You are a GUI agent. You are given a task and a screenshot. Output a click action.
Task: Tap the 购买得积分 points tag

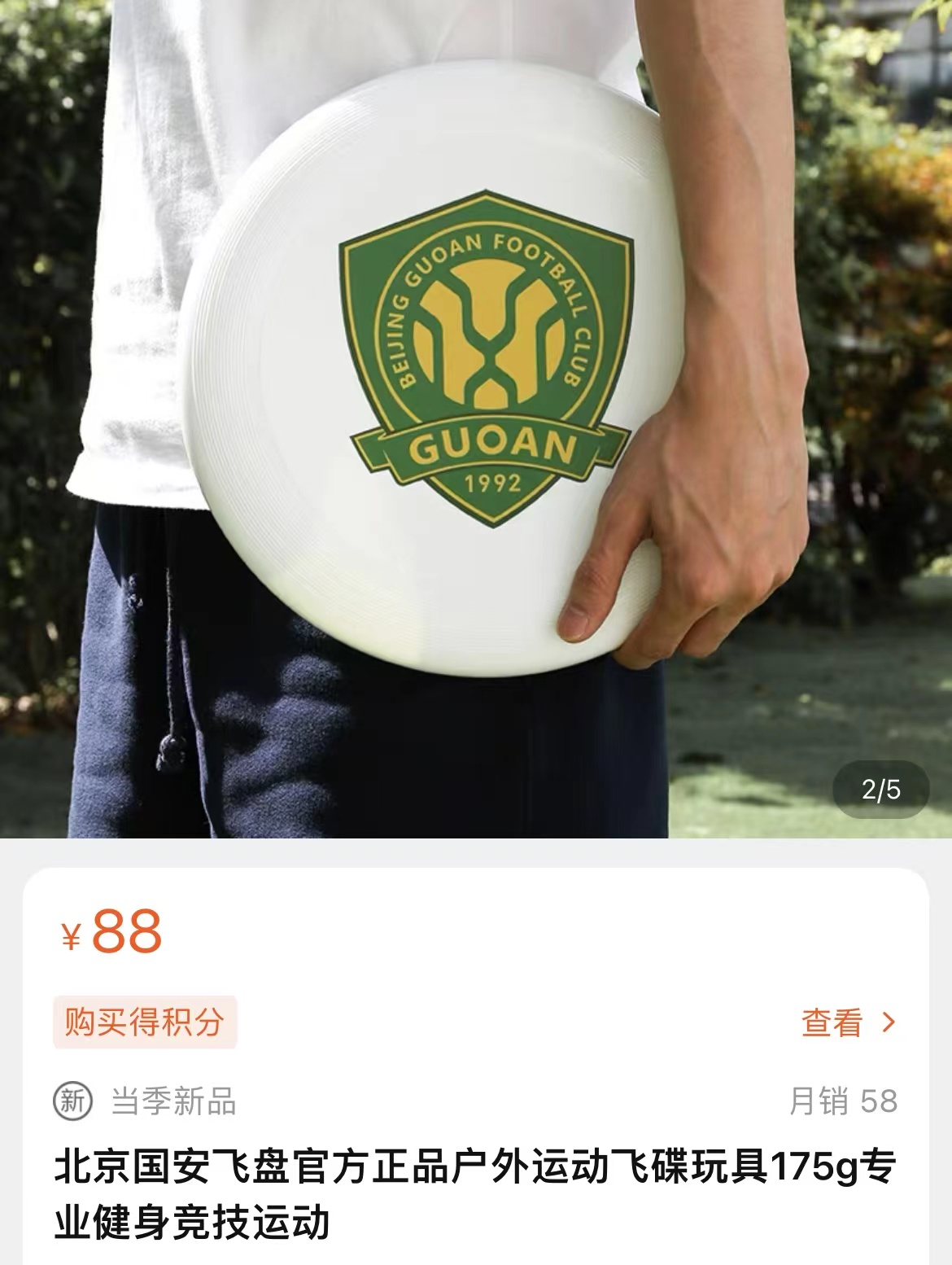click(145, 1022)
